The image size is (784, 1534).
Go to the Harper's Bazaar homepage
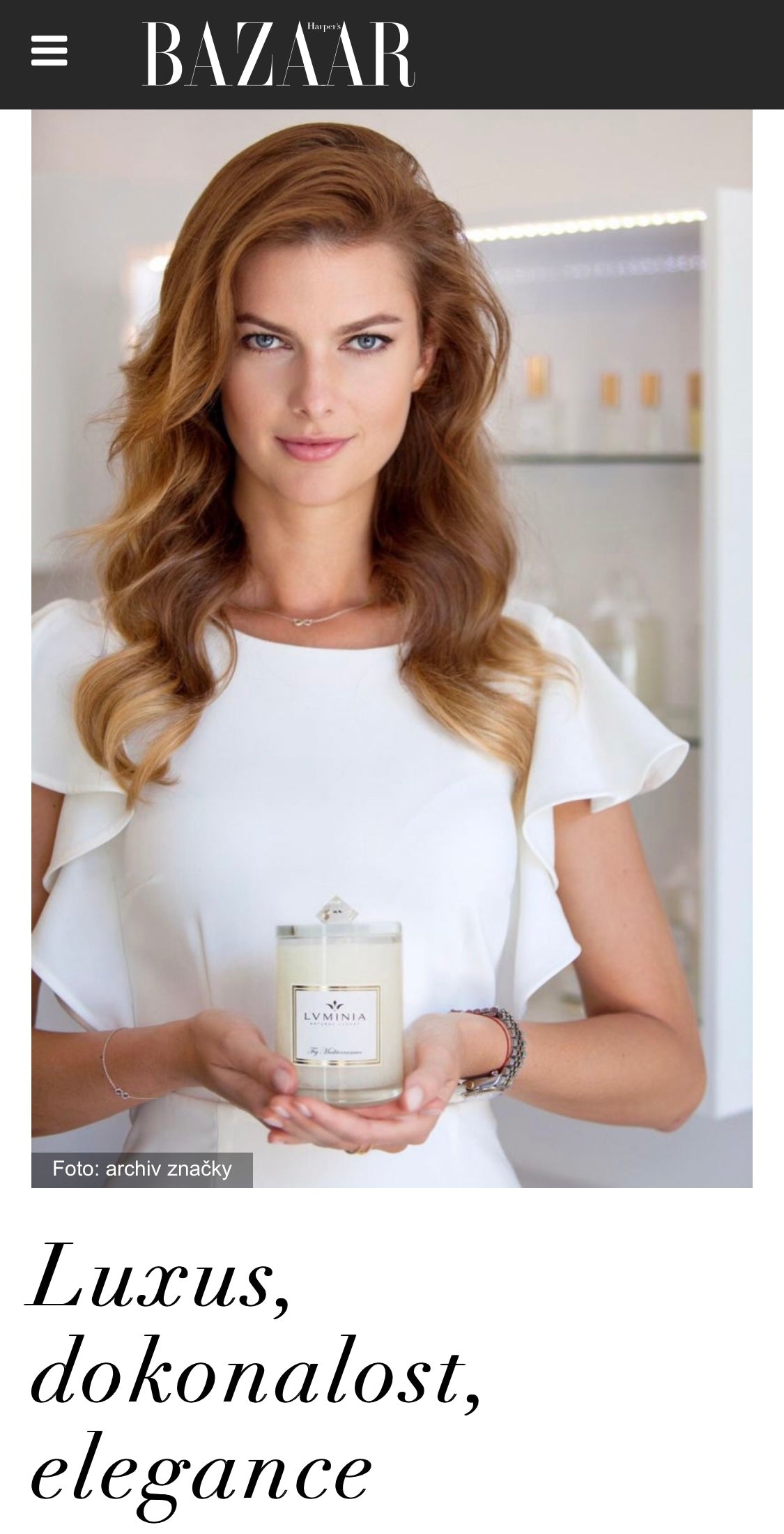point(279,54)
